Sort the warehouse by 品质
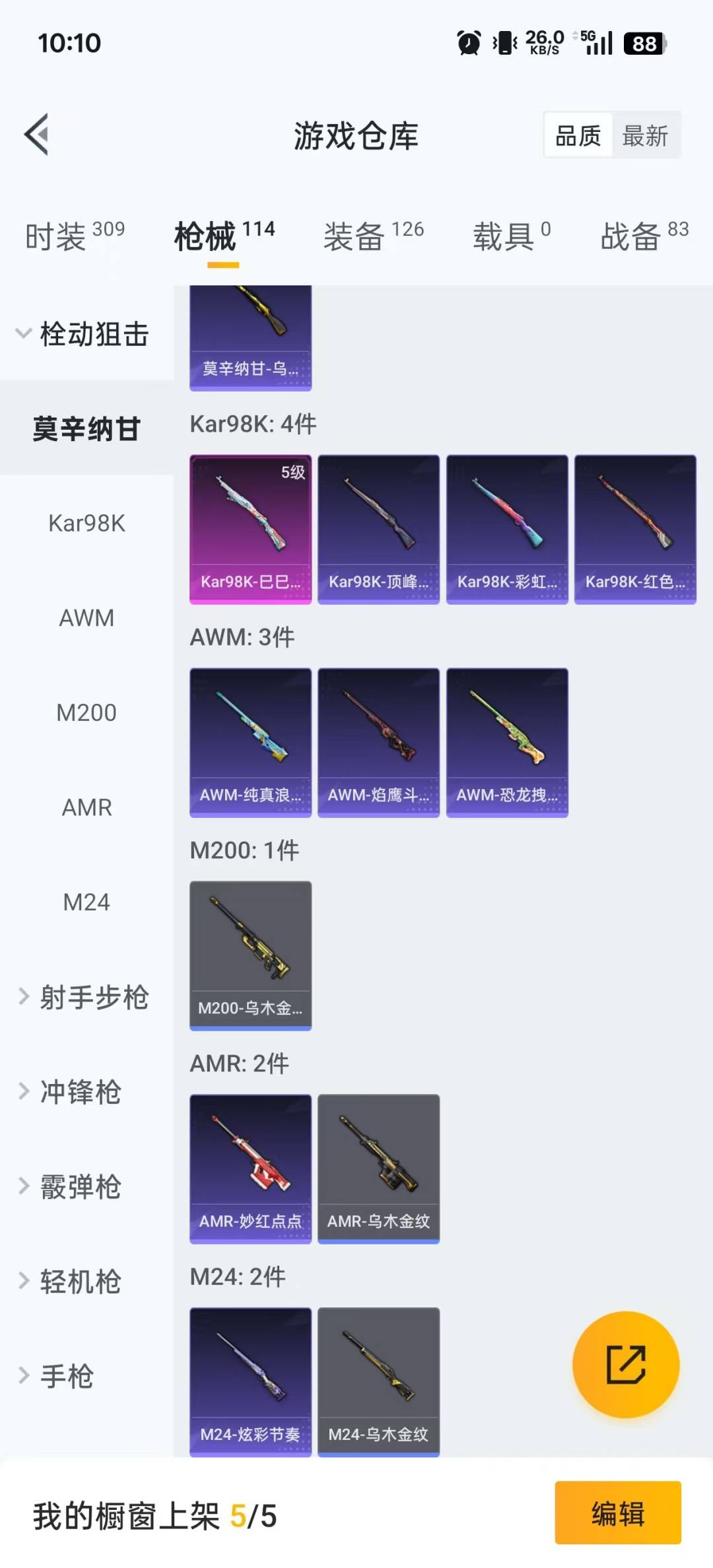 point(578,136)
